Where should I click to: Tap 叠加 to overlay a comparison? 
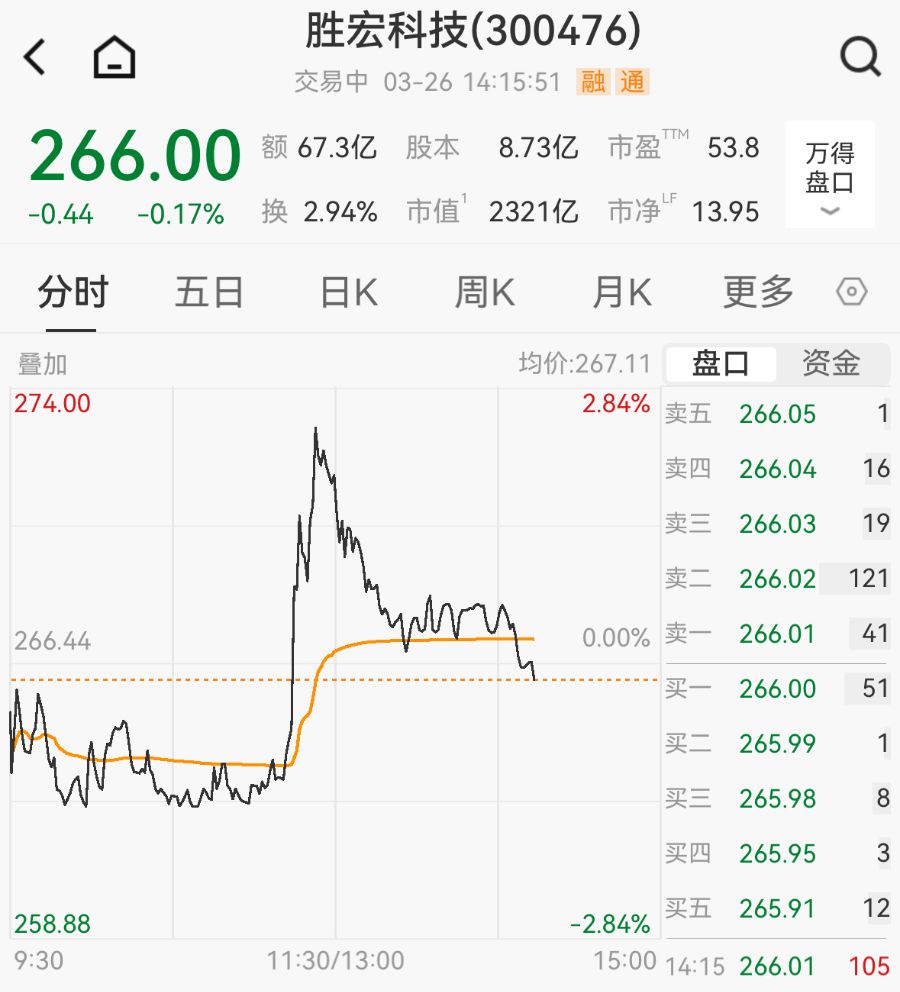pyautogui.click(x=42, y=364)
